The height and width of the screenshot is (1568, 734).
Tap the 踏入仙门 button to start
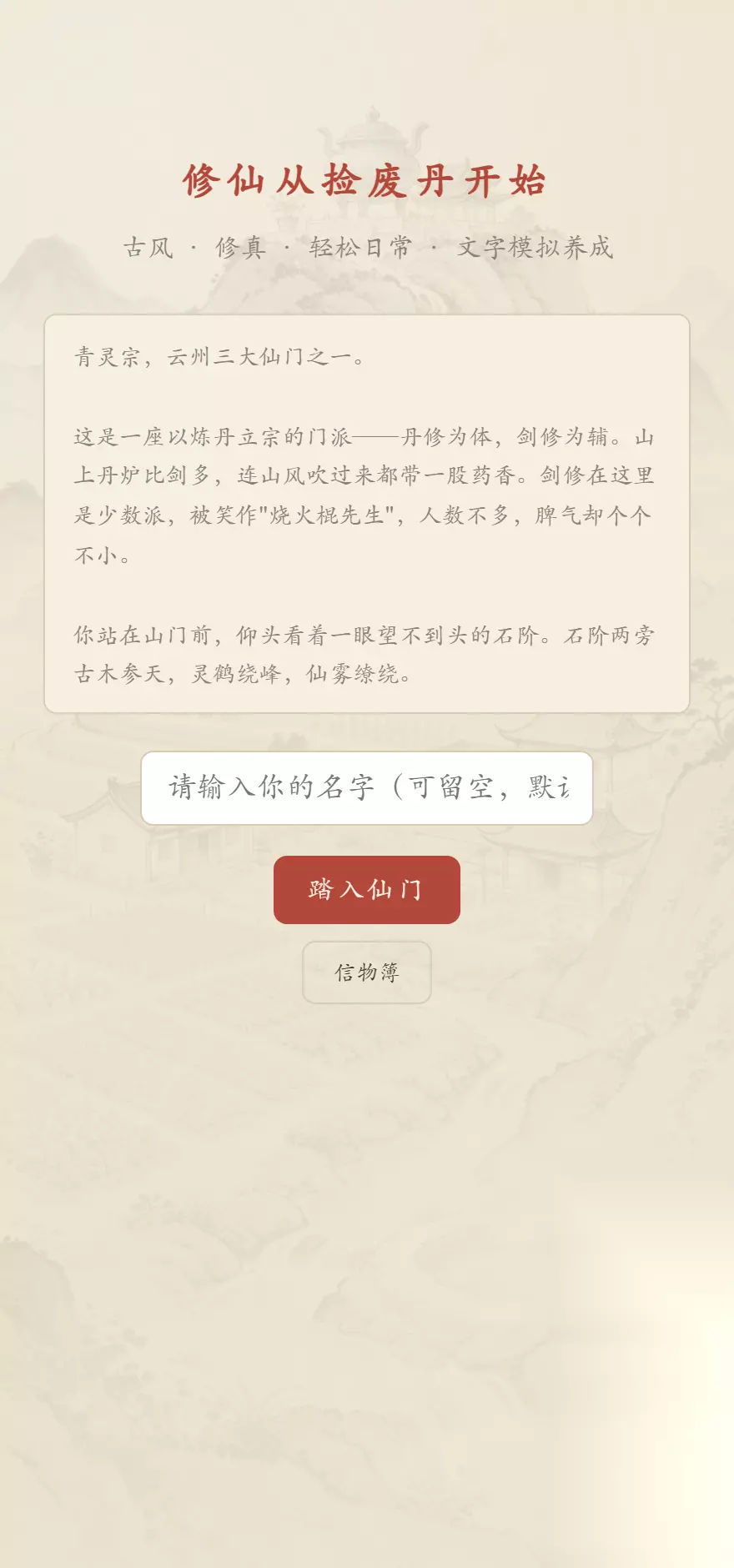coord(367,890)
